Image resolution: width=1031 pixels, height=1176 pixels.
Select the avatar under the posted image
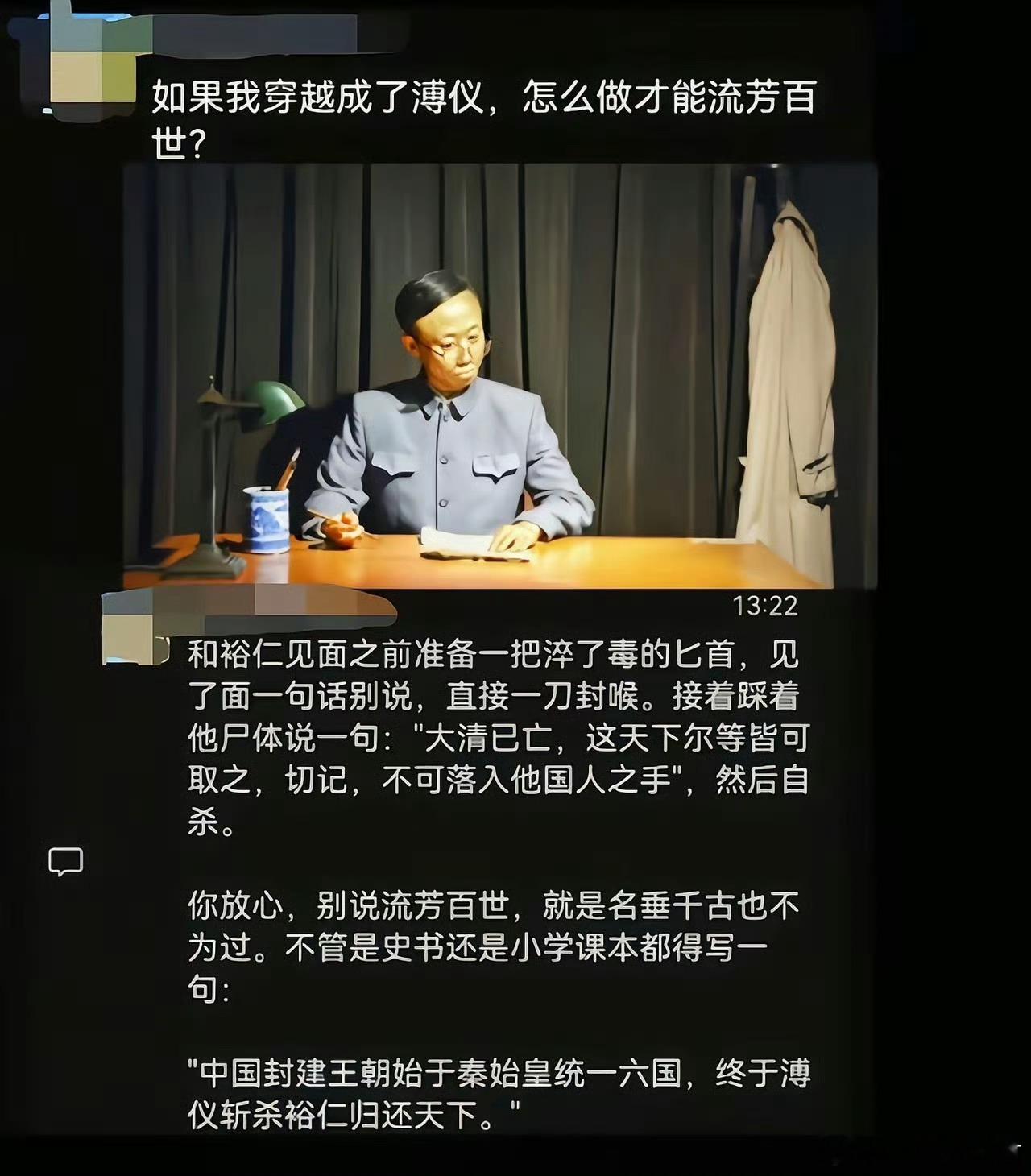(x=129, y=636)
